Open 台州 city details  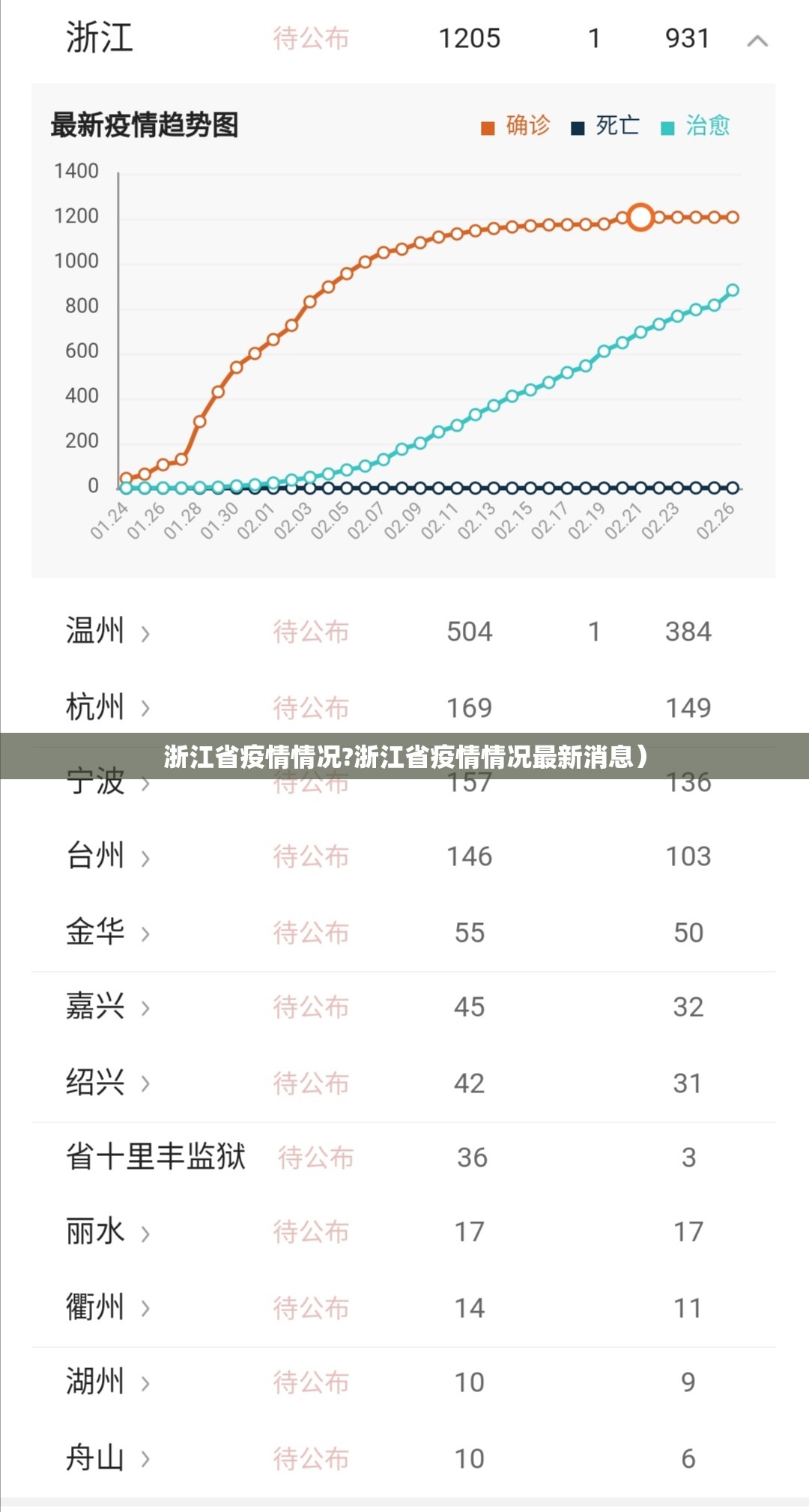[403, 856]
